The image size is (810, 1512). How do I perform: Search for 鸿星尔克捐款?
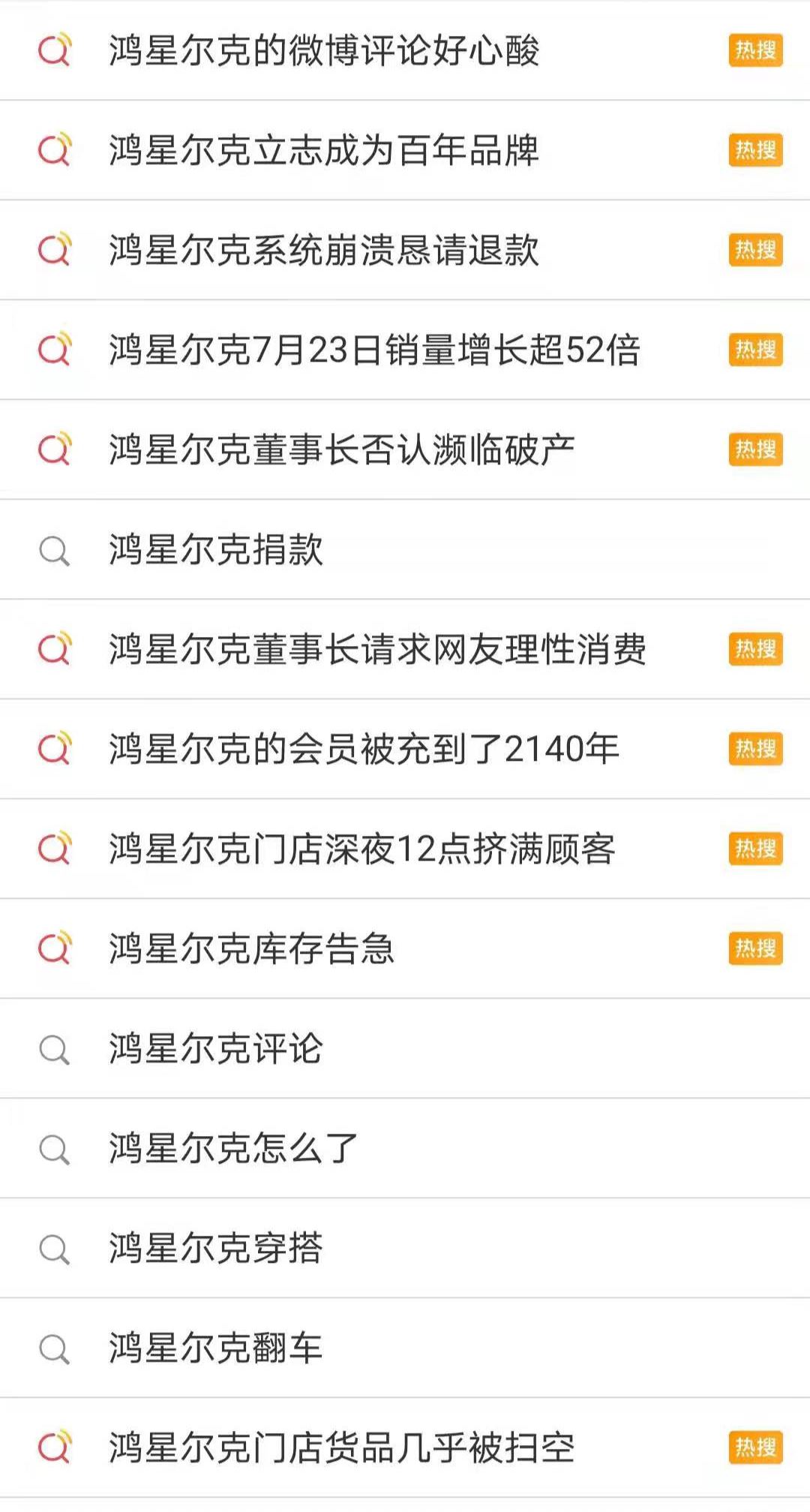tap(216, 549)
